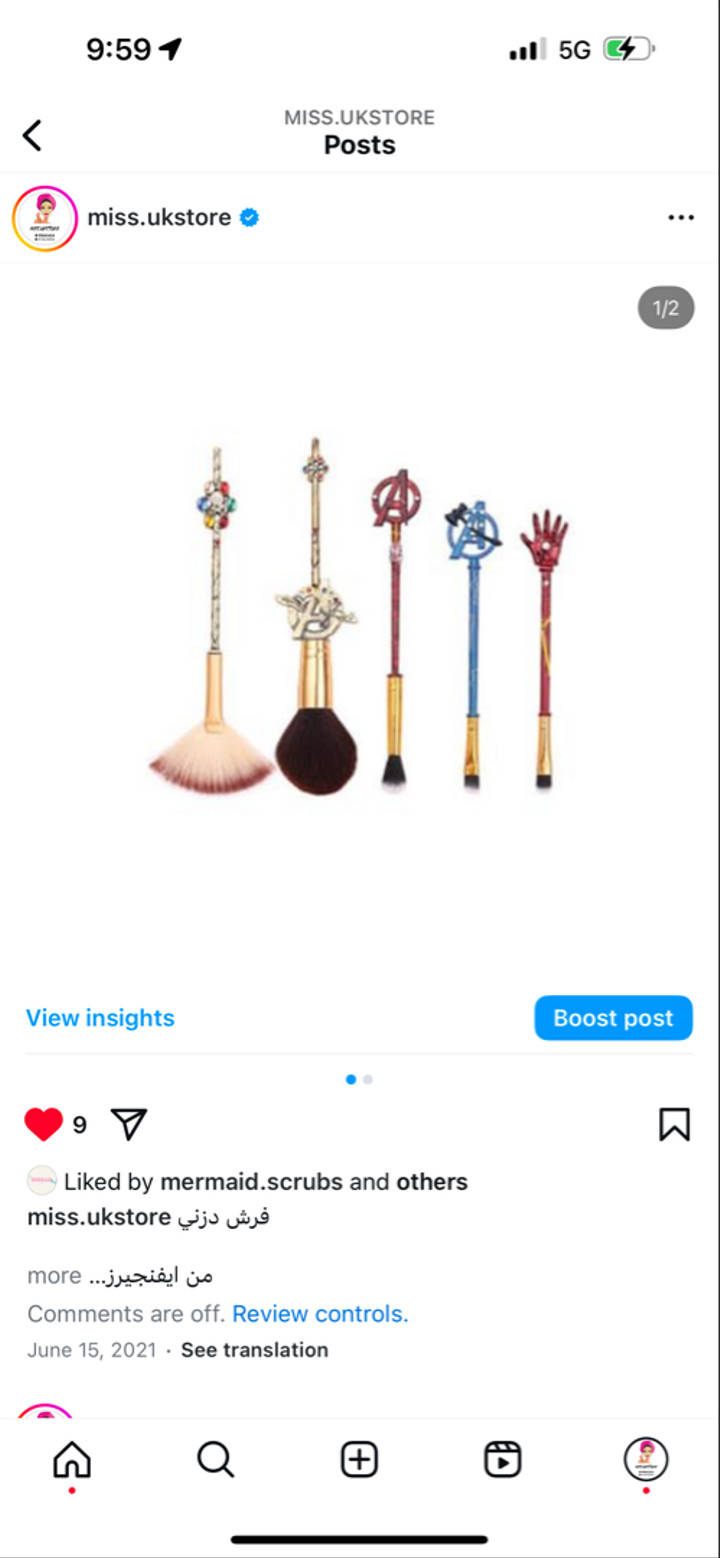Switch to the Reels tab
The height and width of the screenshot is (1558, 720).
[x=503, y=1461]
